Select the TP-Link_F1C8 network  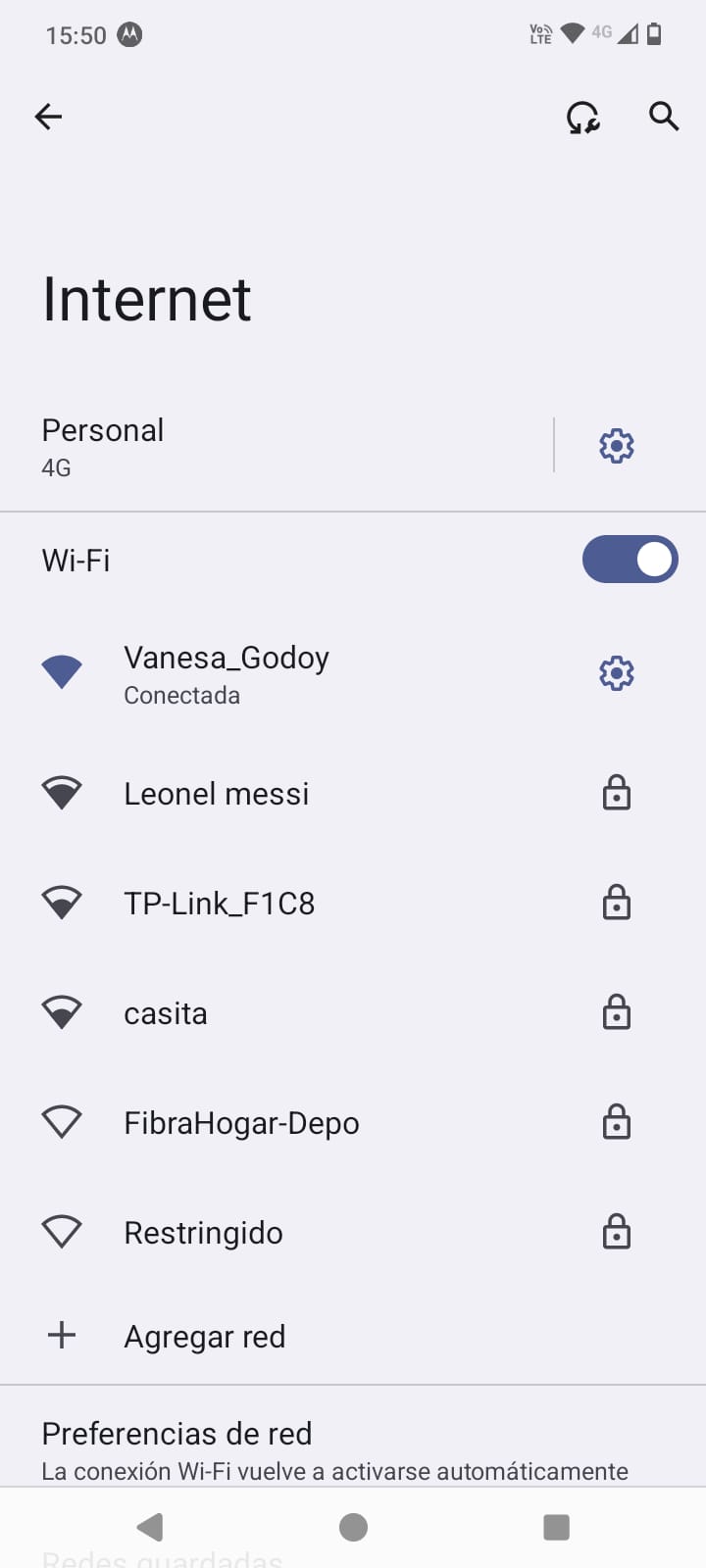point(294,903)
